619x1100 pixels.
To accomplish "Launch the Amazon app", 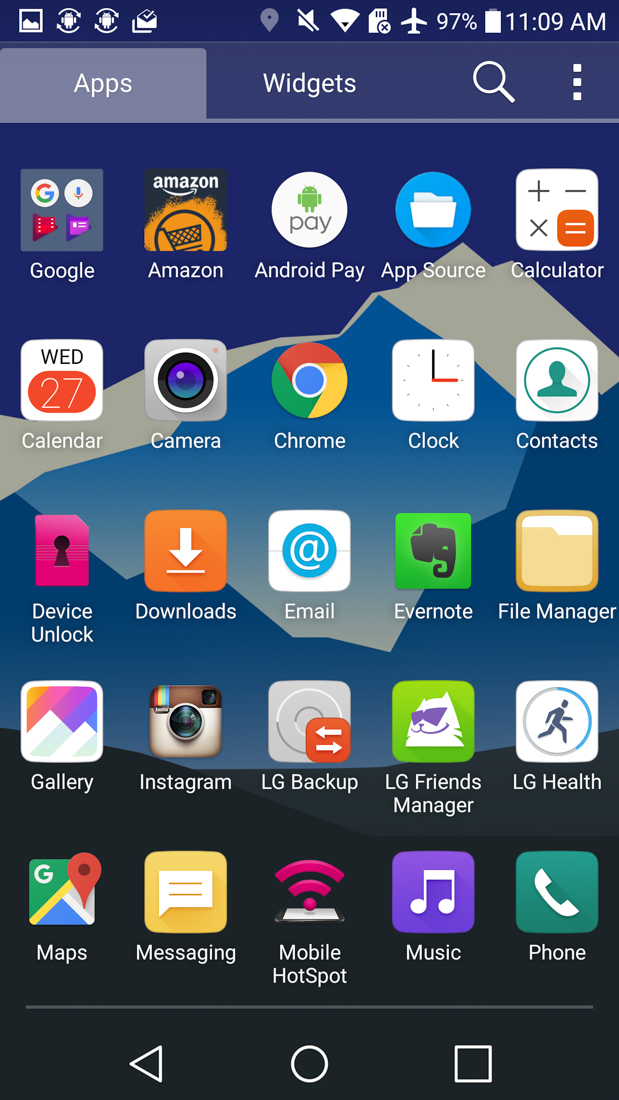I will pyautogui.click(x=186, y=210).
